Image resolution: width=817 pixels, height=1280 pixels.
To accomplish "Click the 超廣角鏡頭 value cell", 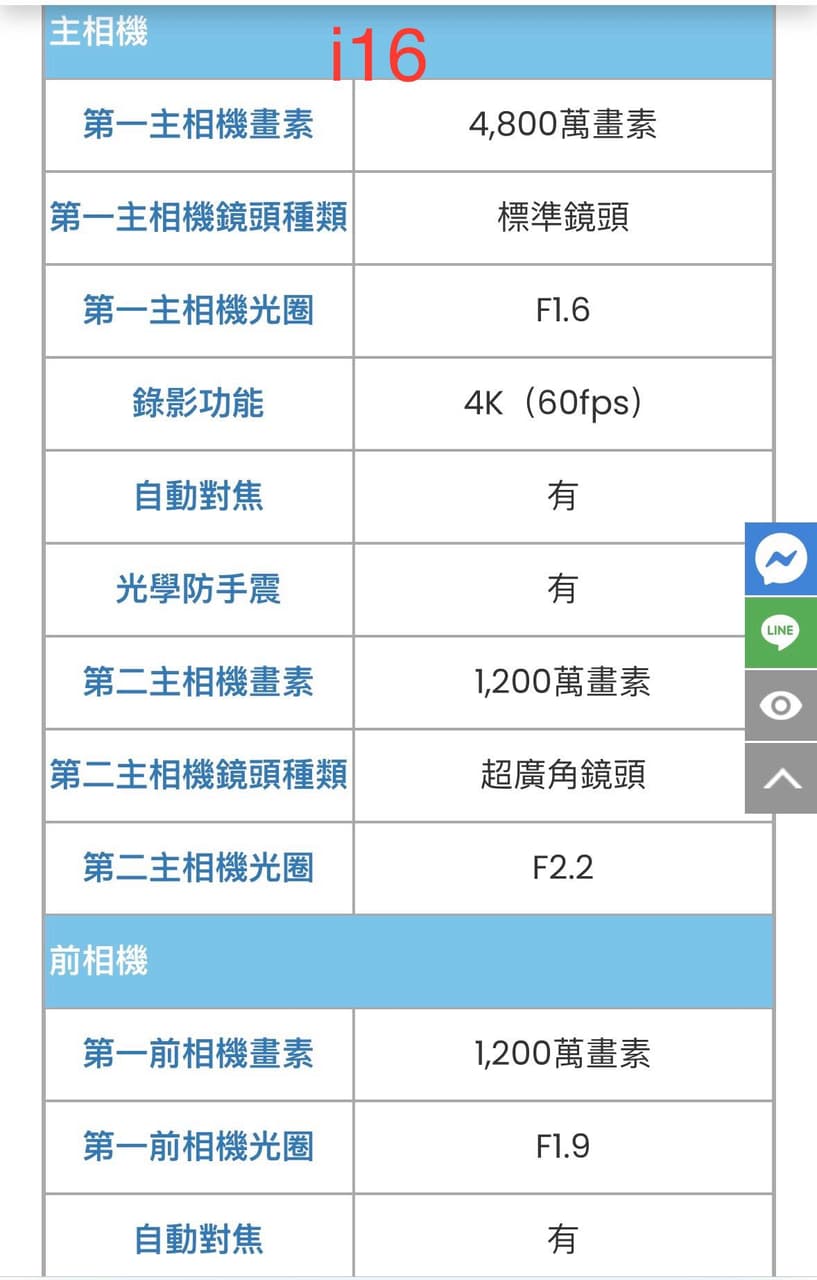I will [x=563, y=775].
